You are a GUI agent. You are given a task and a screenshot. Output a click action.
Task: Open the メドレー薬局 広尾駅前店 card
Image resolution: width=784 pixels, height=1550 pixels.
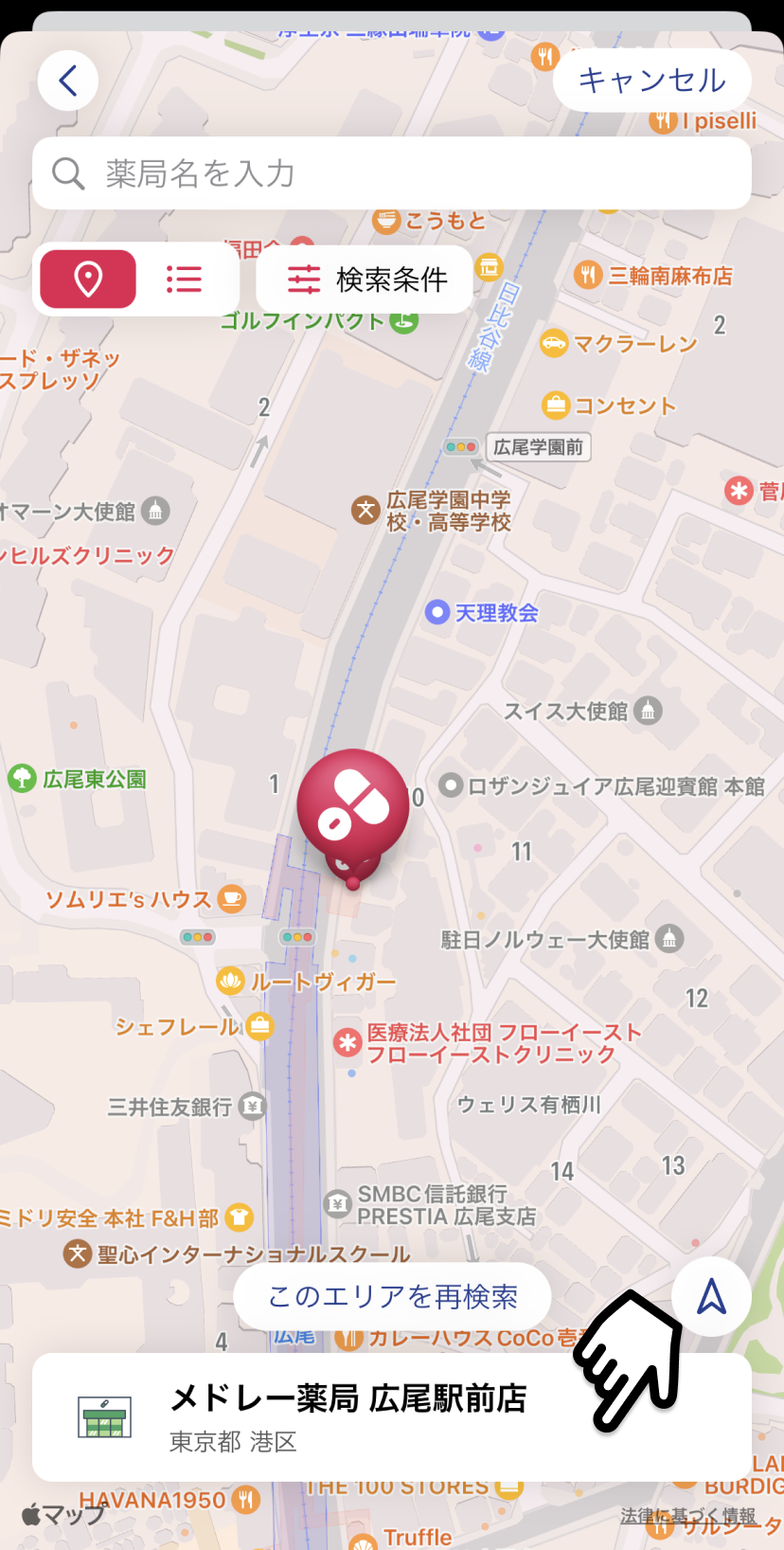pyautogui.click(x=392, y=1417)
